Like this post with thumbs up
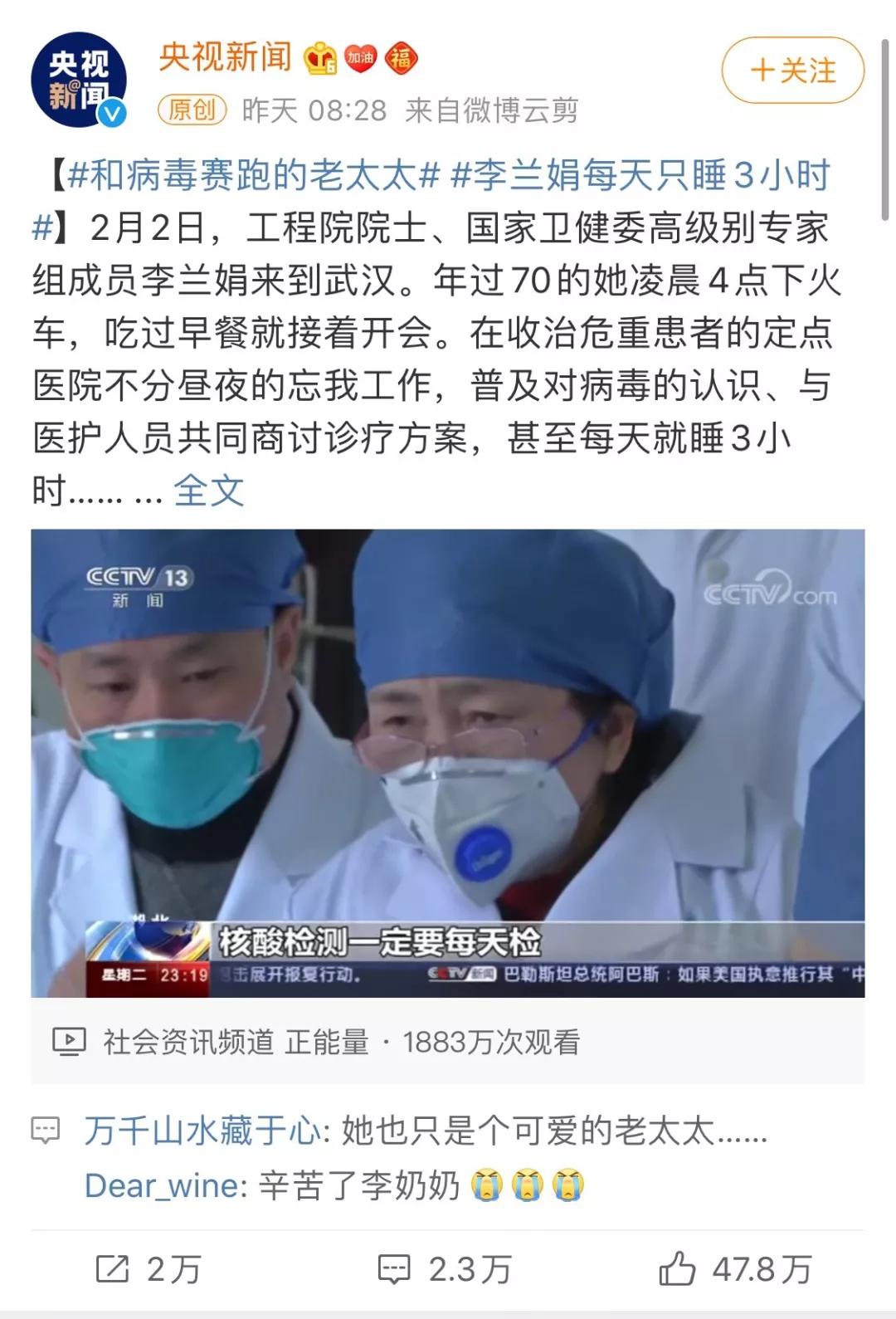896x1319 pixels. point(734,1269)
